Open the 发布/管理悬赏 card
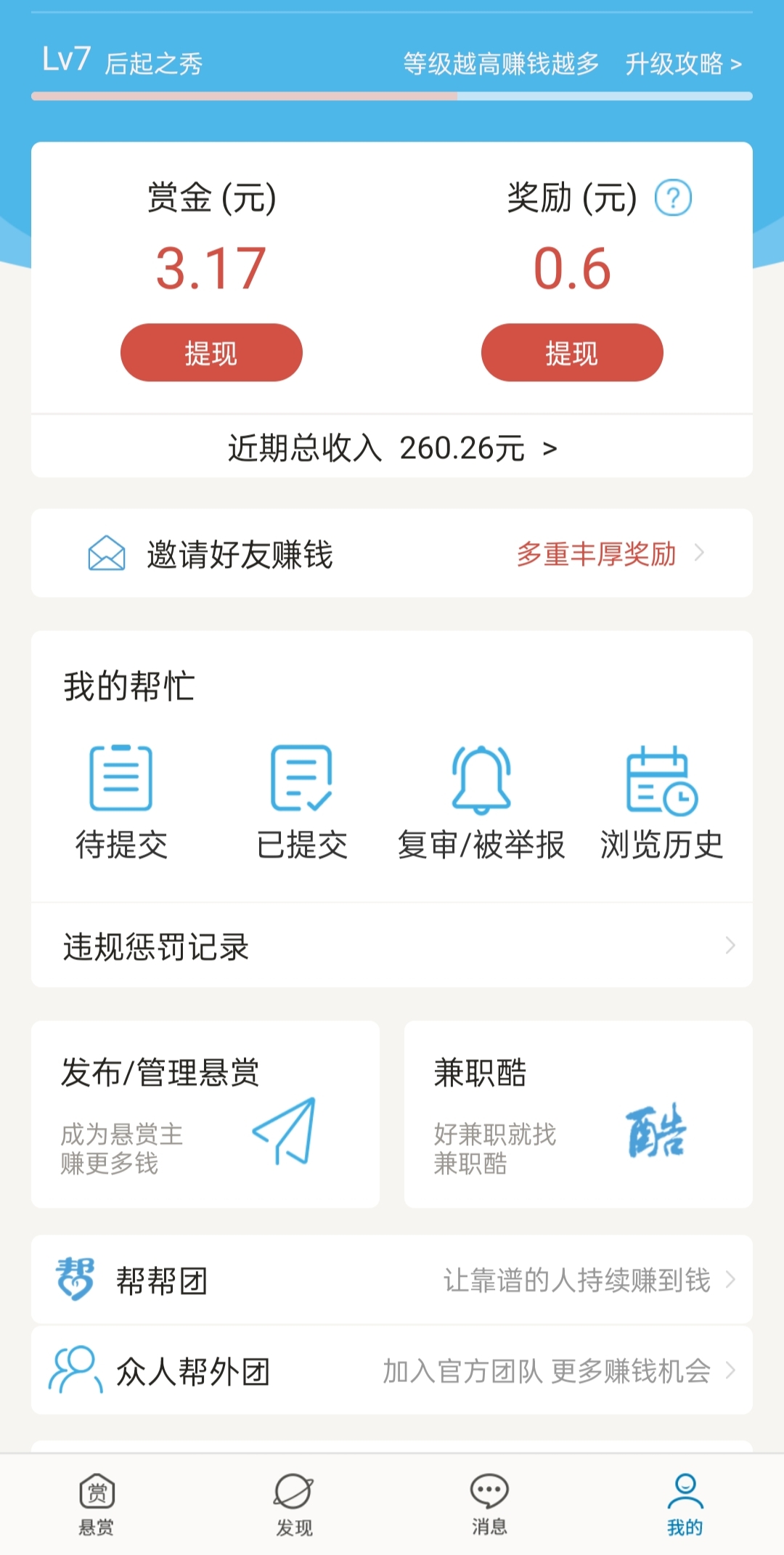 coord(205,1114)
